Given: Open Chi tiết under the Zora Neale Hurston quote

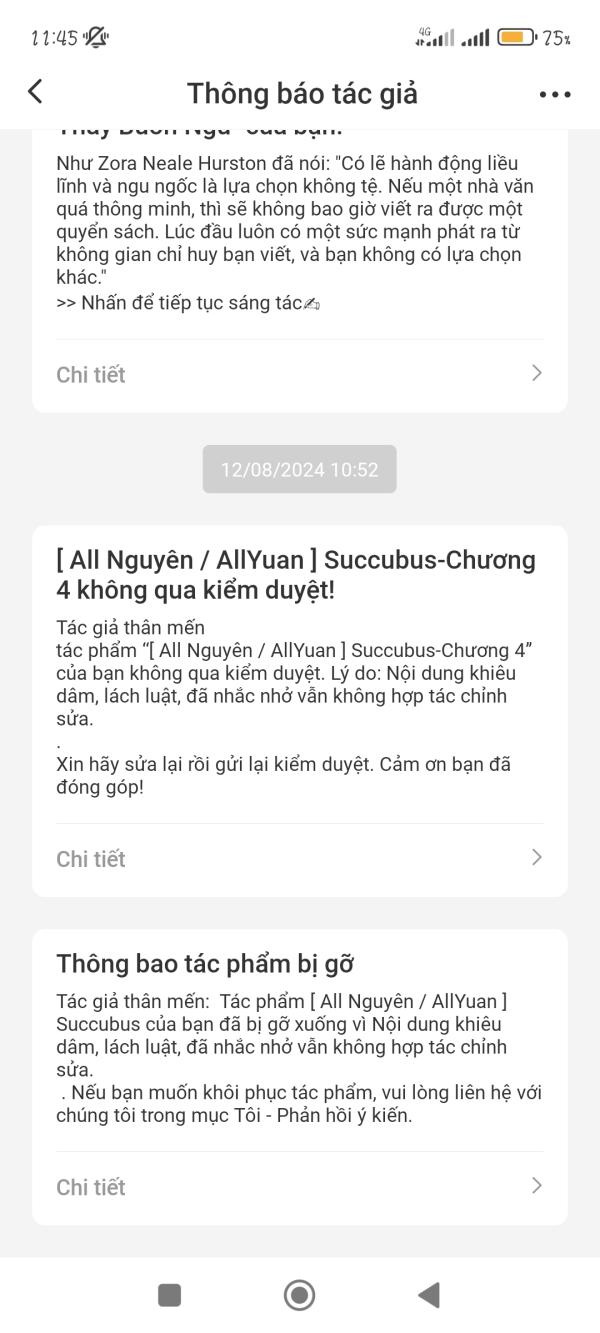Looking at the screenshot, I should point(300,374).
